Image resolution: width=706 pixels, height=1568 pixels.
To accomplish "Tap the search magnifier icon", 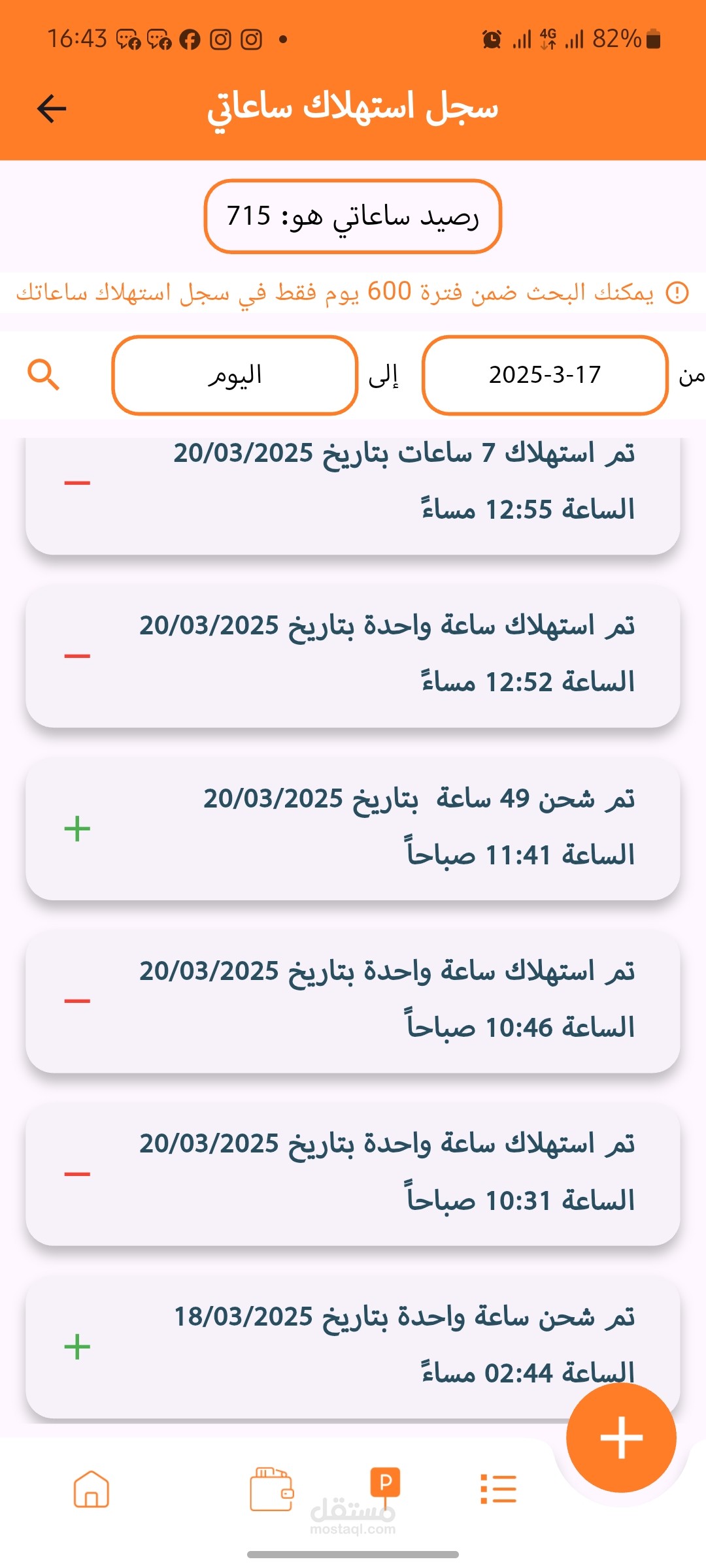I will tap(44, 375).
